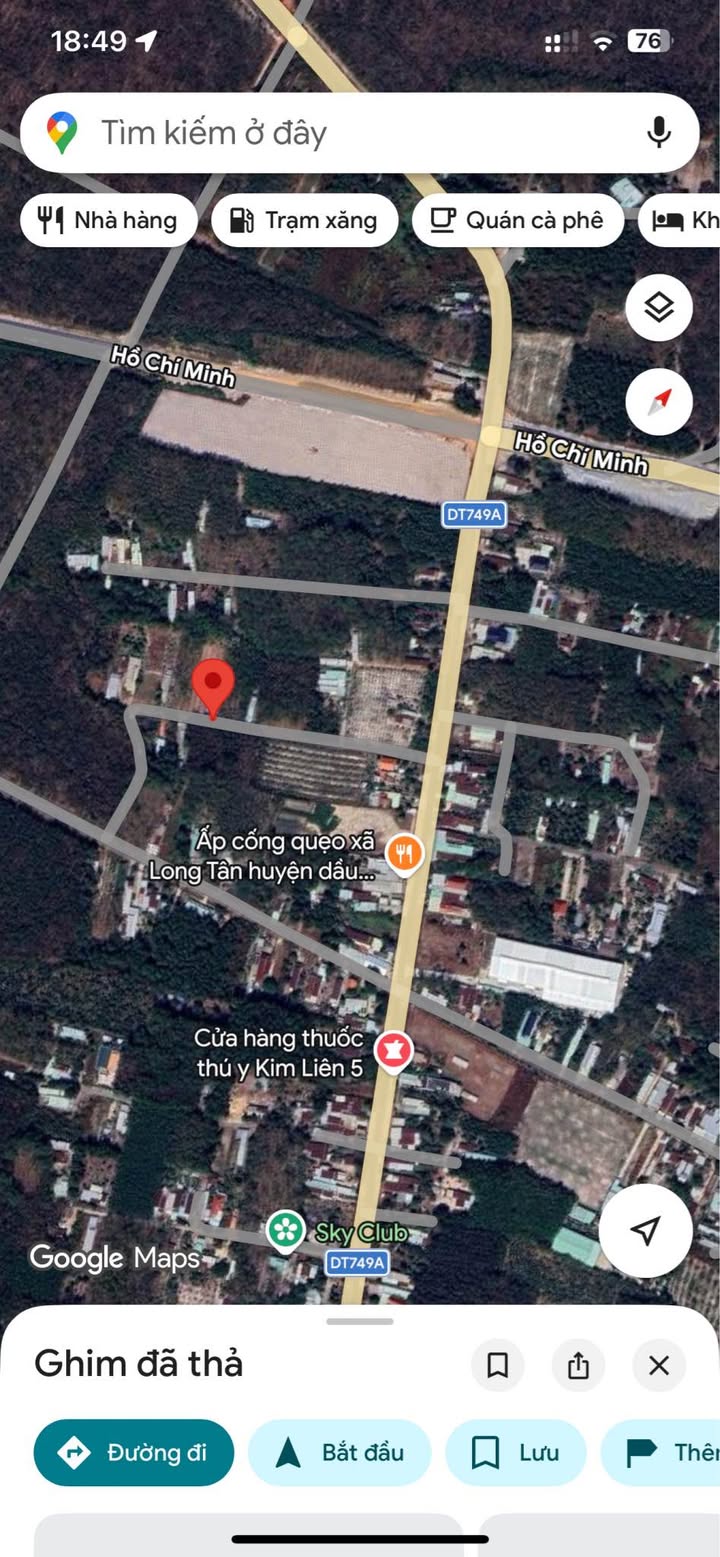
Task: Select the "Nhà hàng" chip
Action: [x=108, y=220]
